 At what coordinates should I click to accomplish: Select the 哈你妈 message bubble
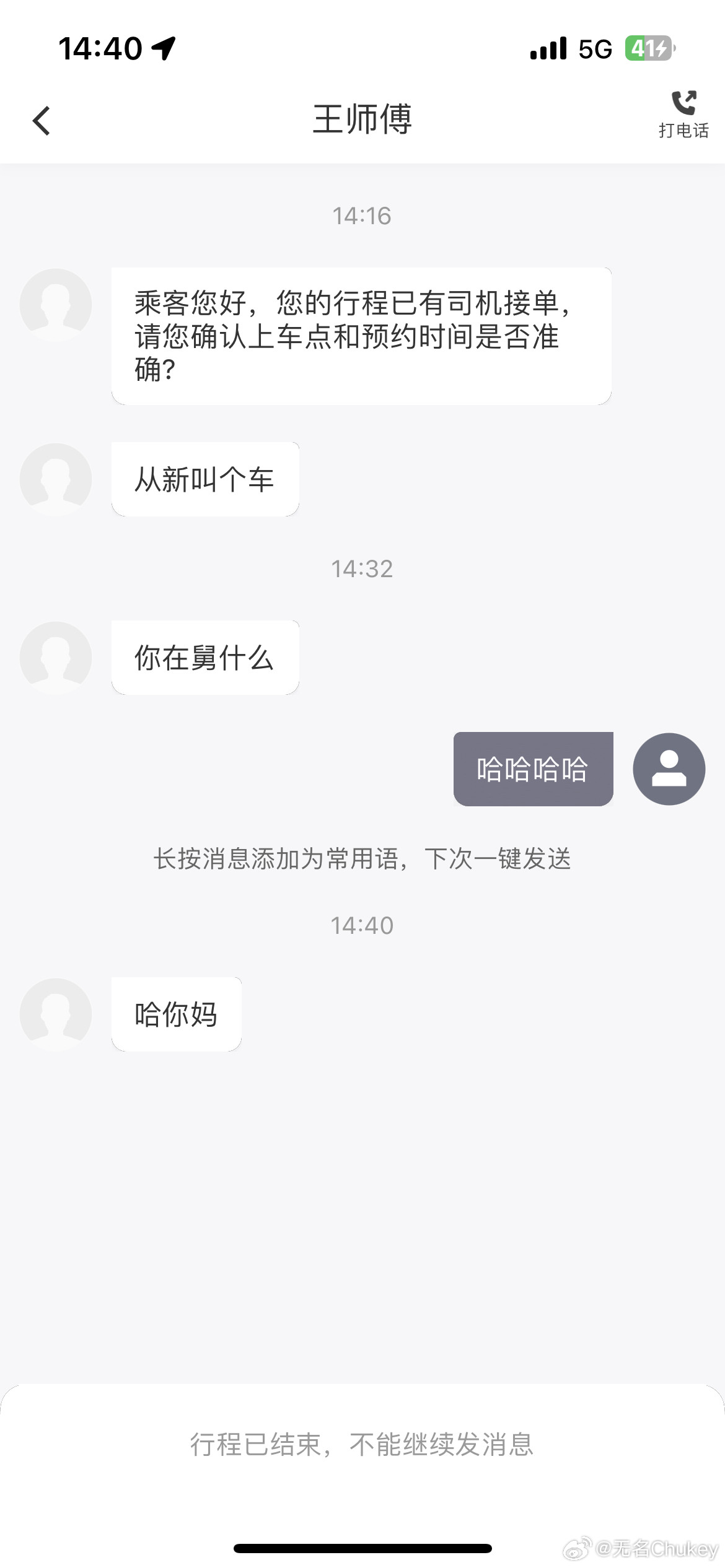175,1014
